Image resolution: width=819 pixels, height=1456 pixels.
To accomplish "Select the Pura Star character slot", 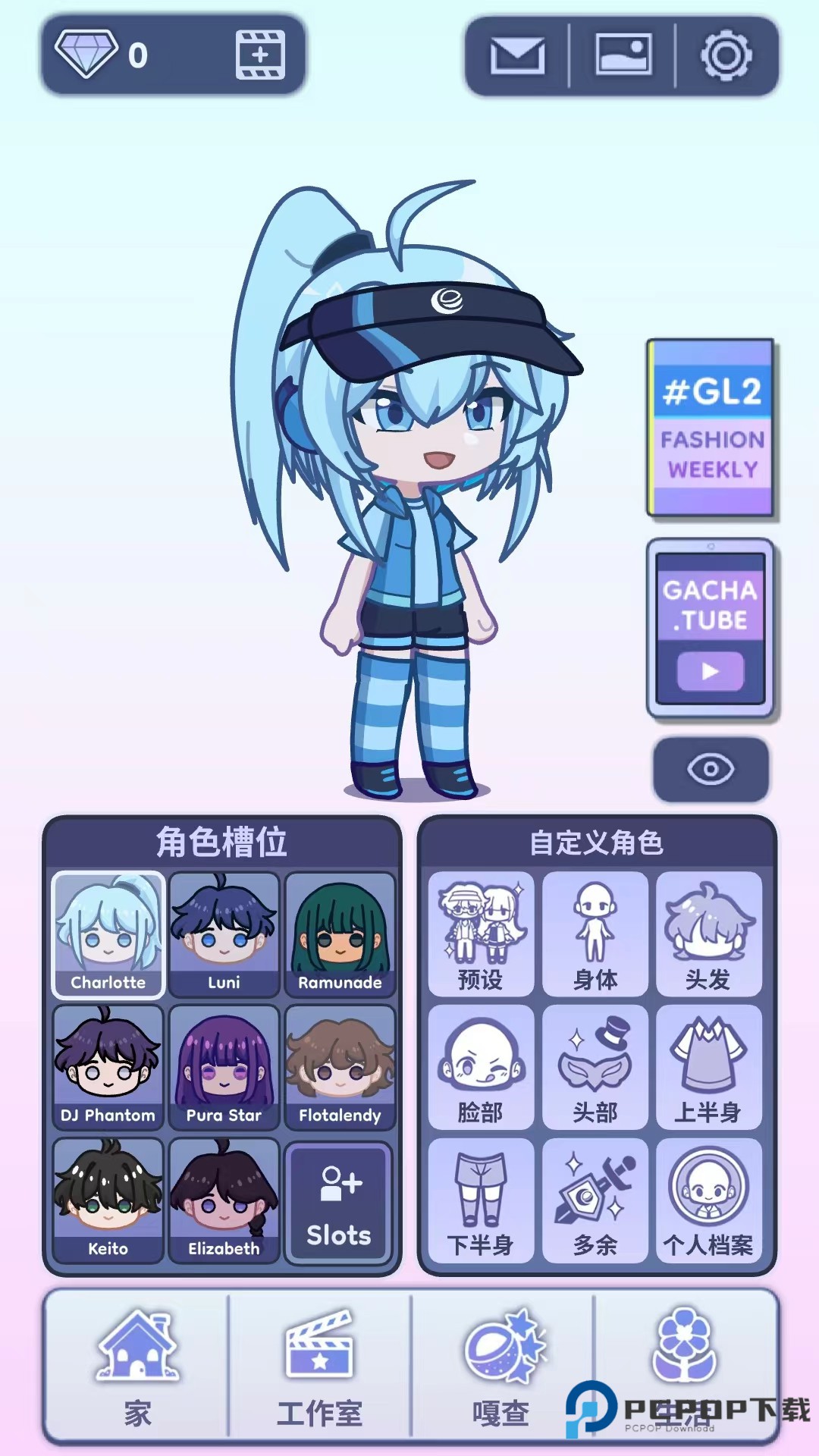I will pos(224,1065).
